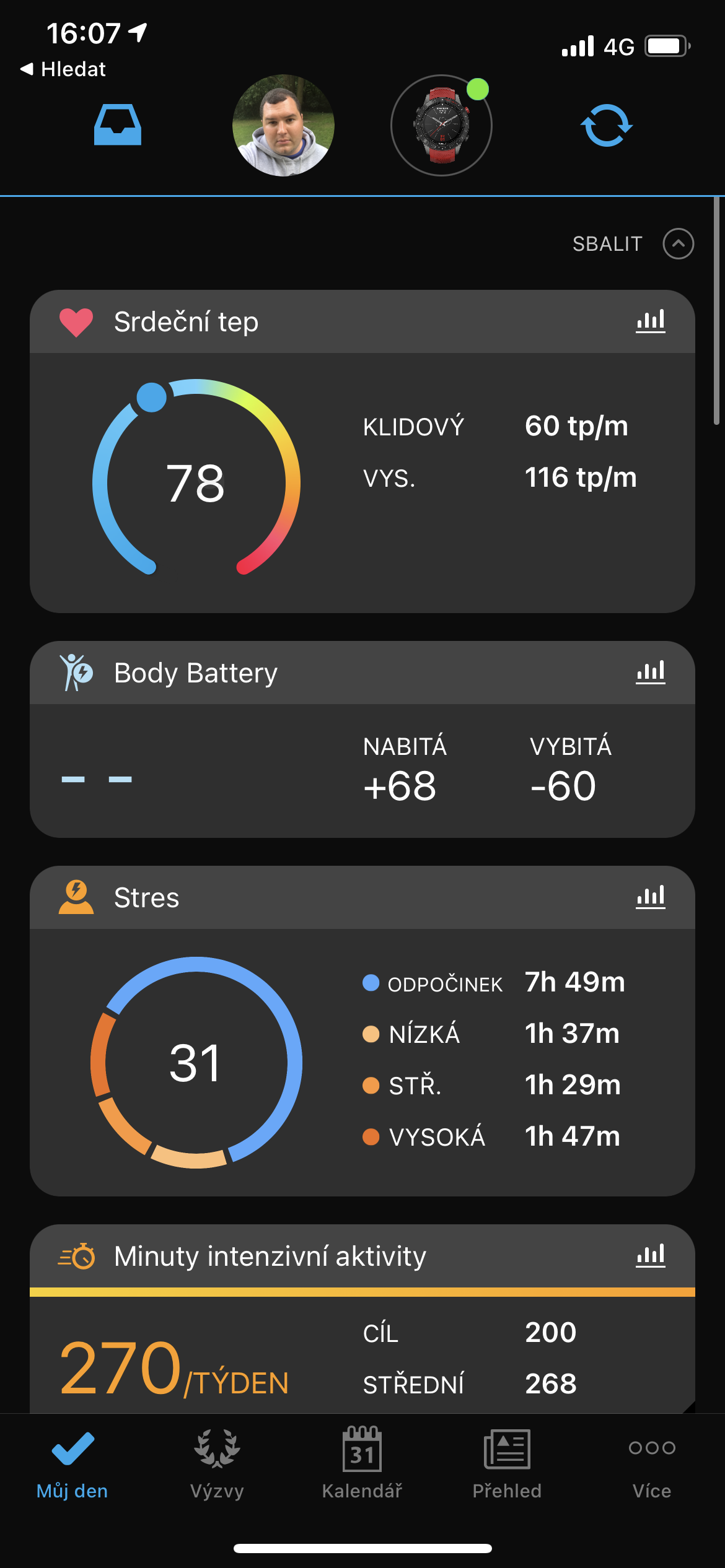
Task: Open the Srdeční tep card
Action: pyautogui.click(x=362, y=482)
